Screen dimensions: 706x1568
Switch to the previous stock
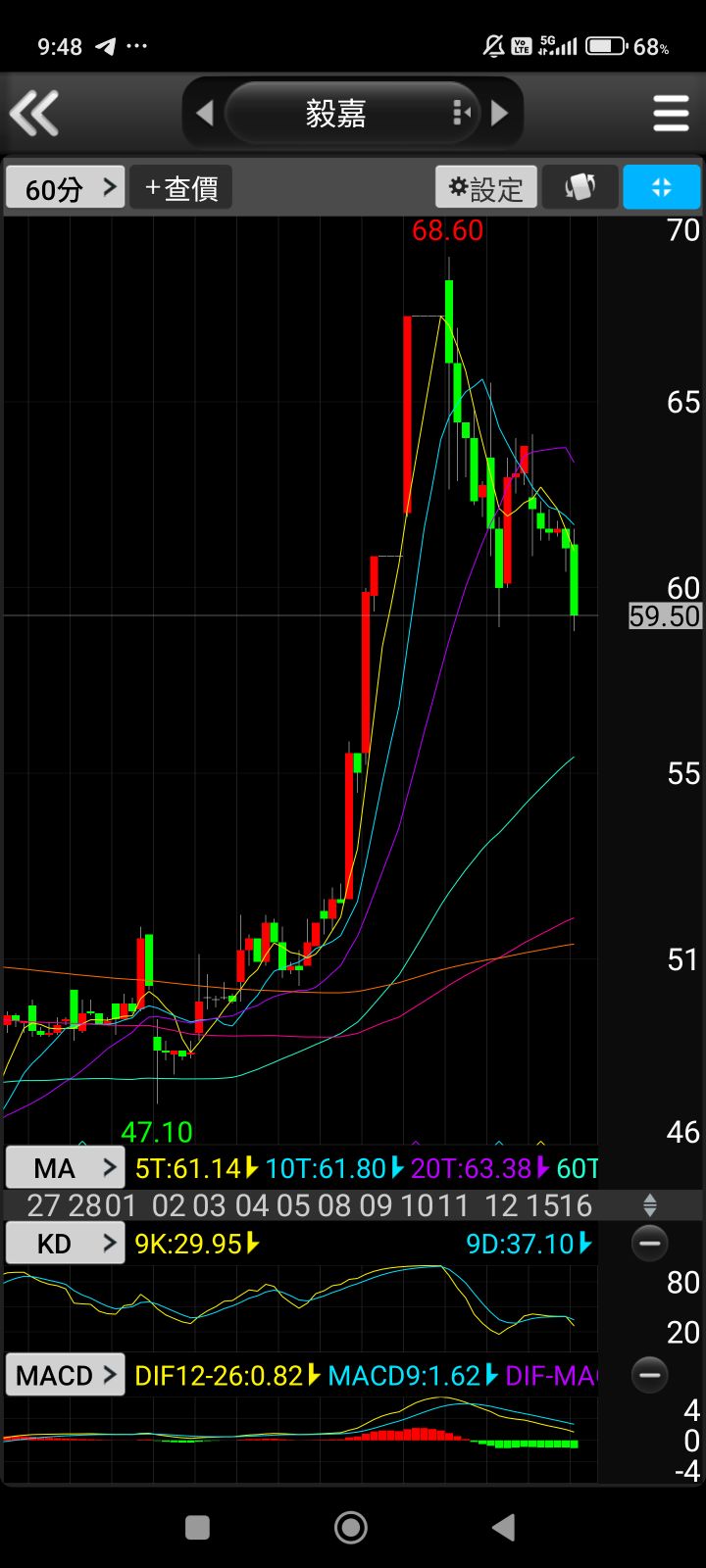pos(205,114)
